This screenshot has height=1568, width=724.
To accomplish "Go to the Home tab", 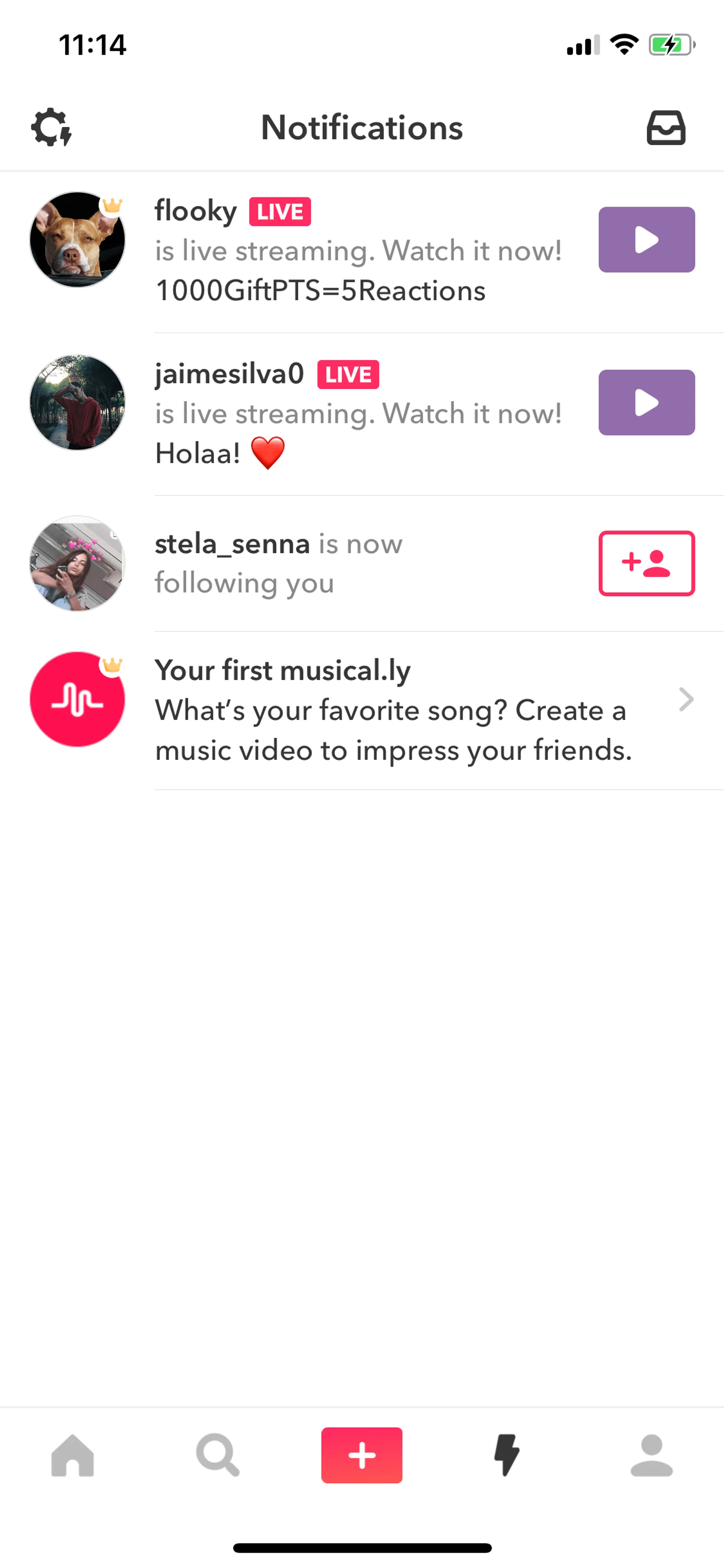I will click(x=73, y=1455).
